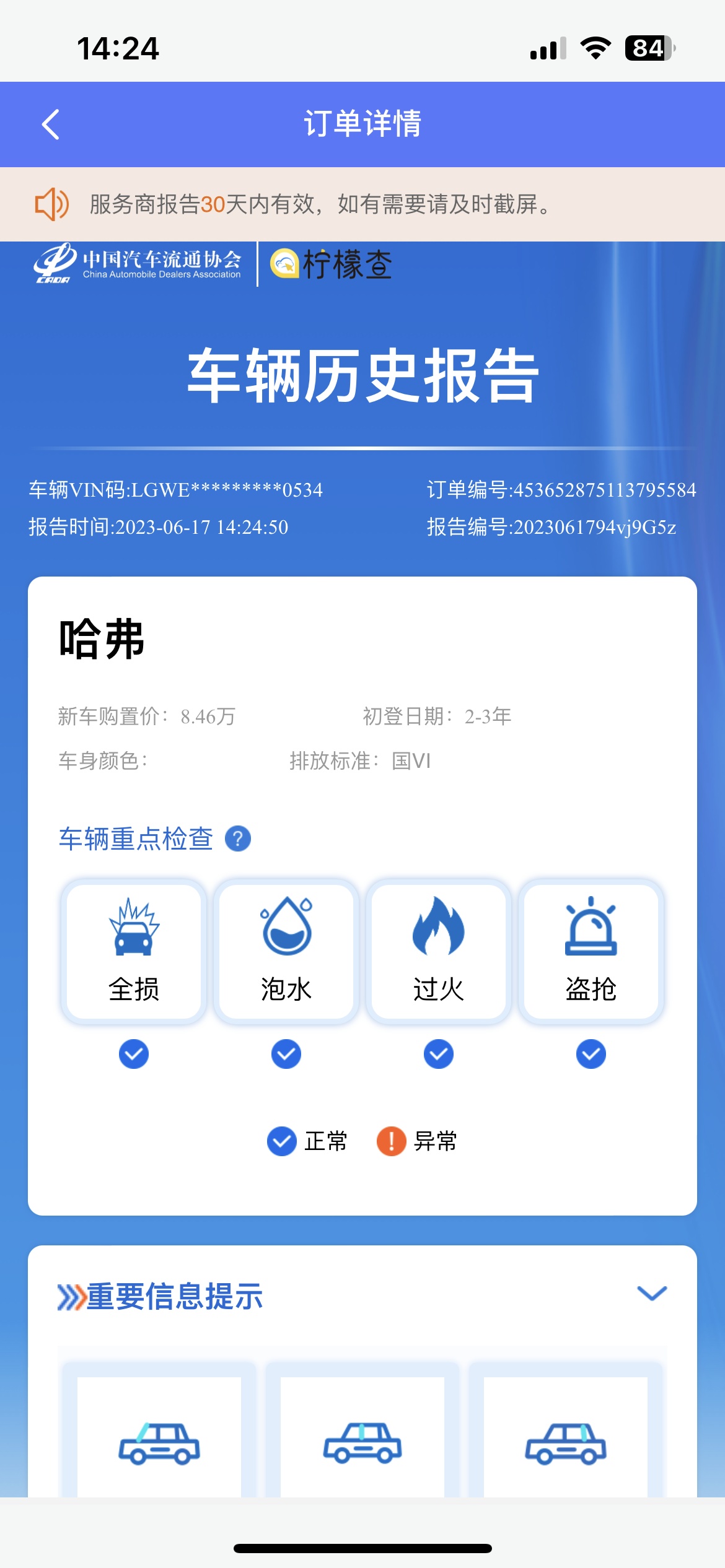
Task: Tap the 盗抢 check card
Action: pos(591,951)
